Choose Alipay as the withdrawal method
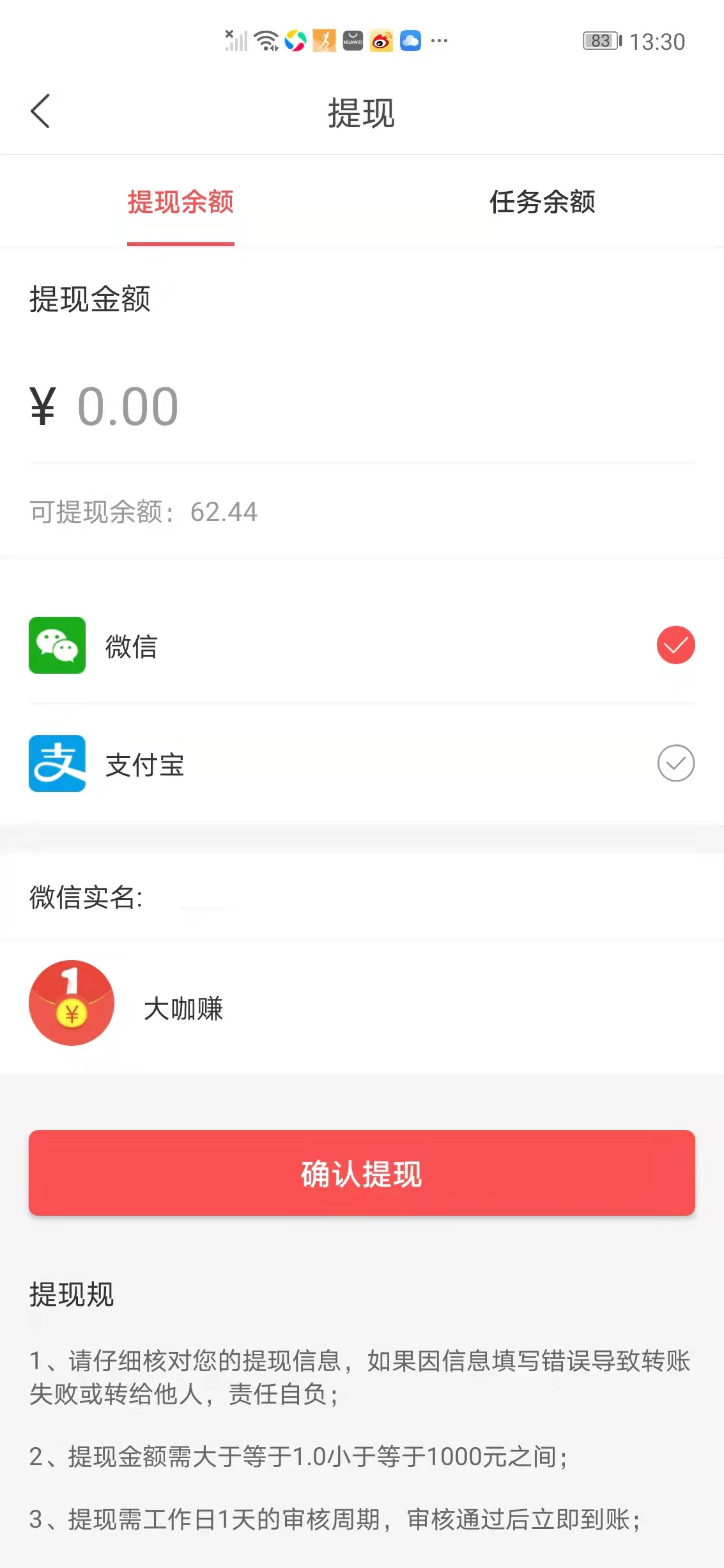The height and width of the screenshot is (1568, 724). point(674,763)
